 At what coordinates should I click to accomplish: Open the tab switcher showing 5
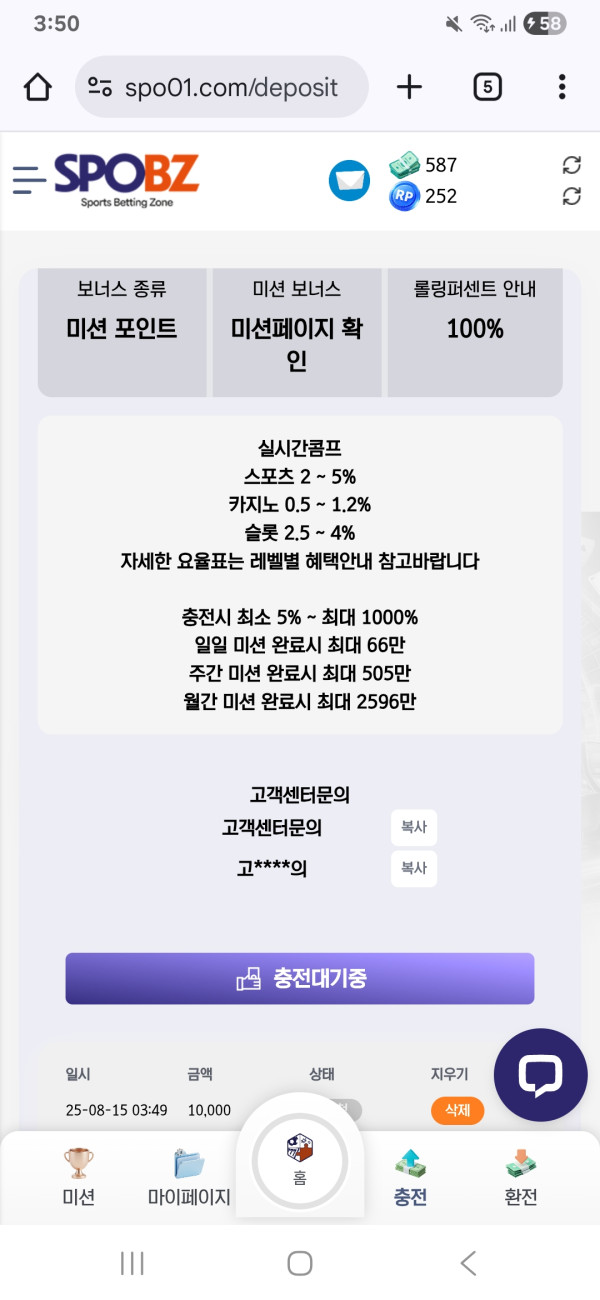[x=486, y=88]
